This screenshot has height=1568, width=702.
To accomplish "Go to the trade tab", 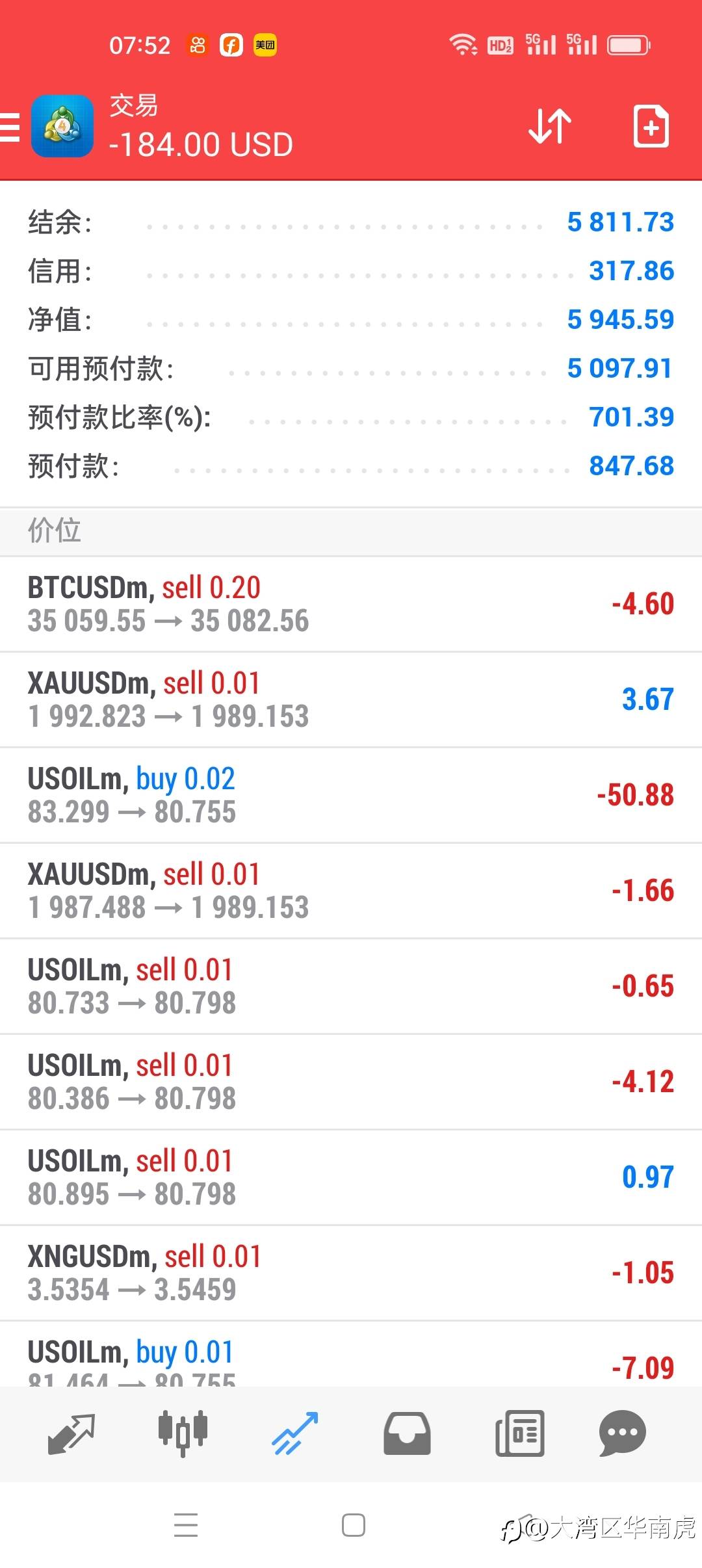I will tap(294, 1433).
